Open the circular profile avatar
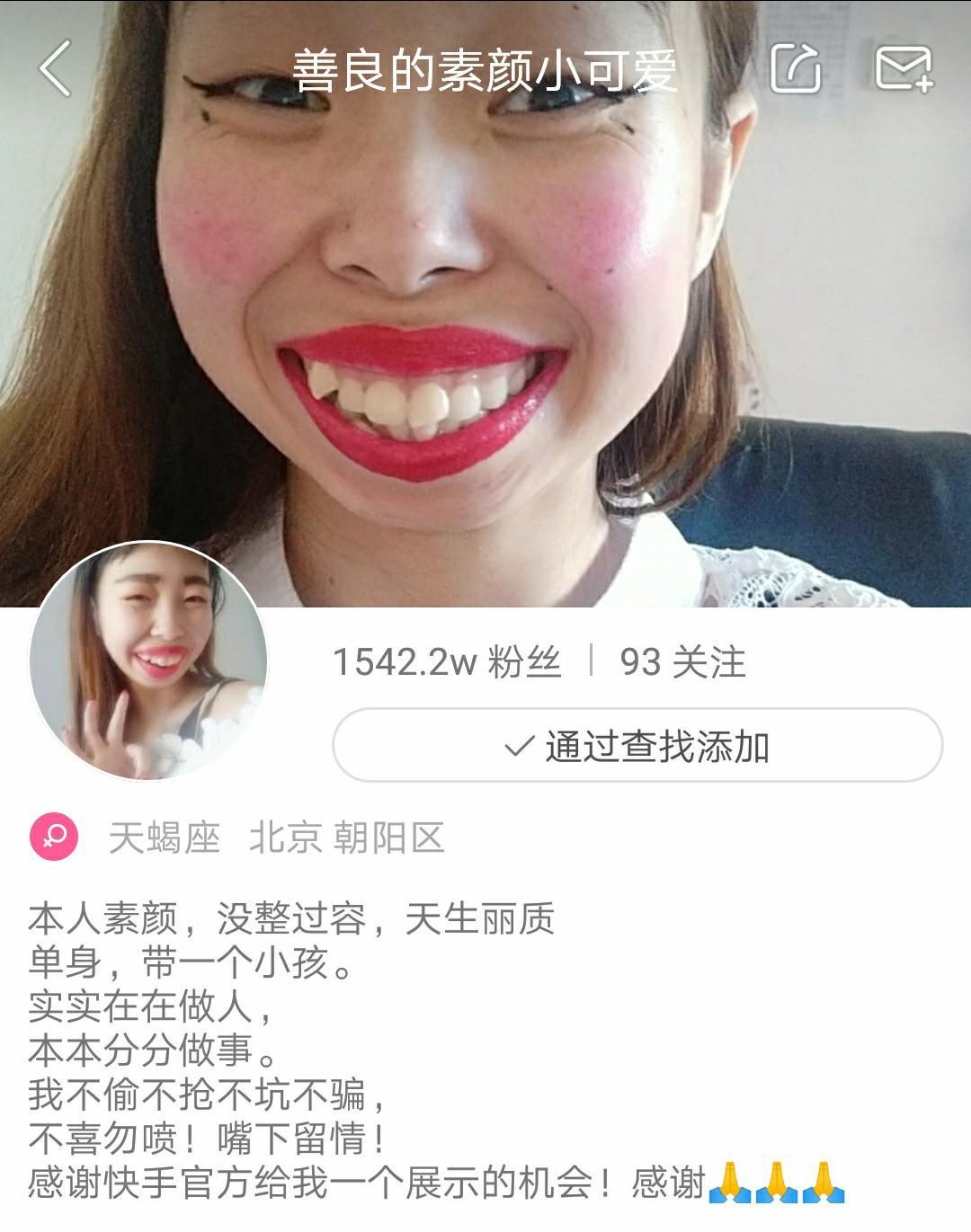The image size is (971, 1232). pyautogui.click(x=148, y=662)
